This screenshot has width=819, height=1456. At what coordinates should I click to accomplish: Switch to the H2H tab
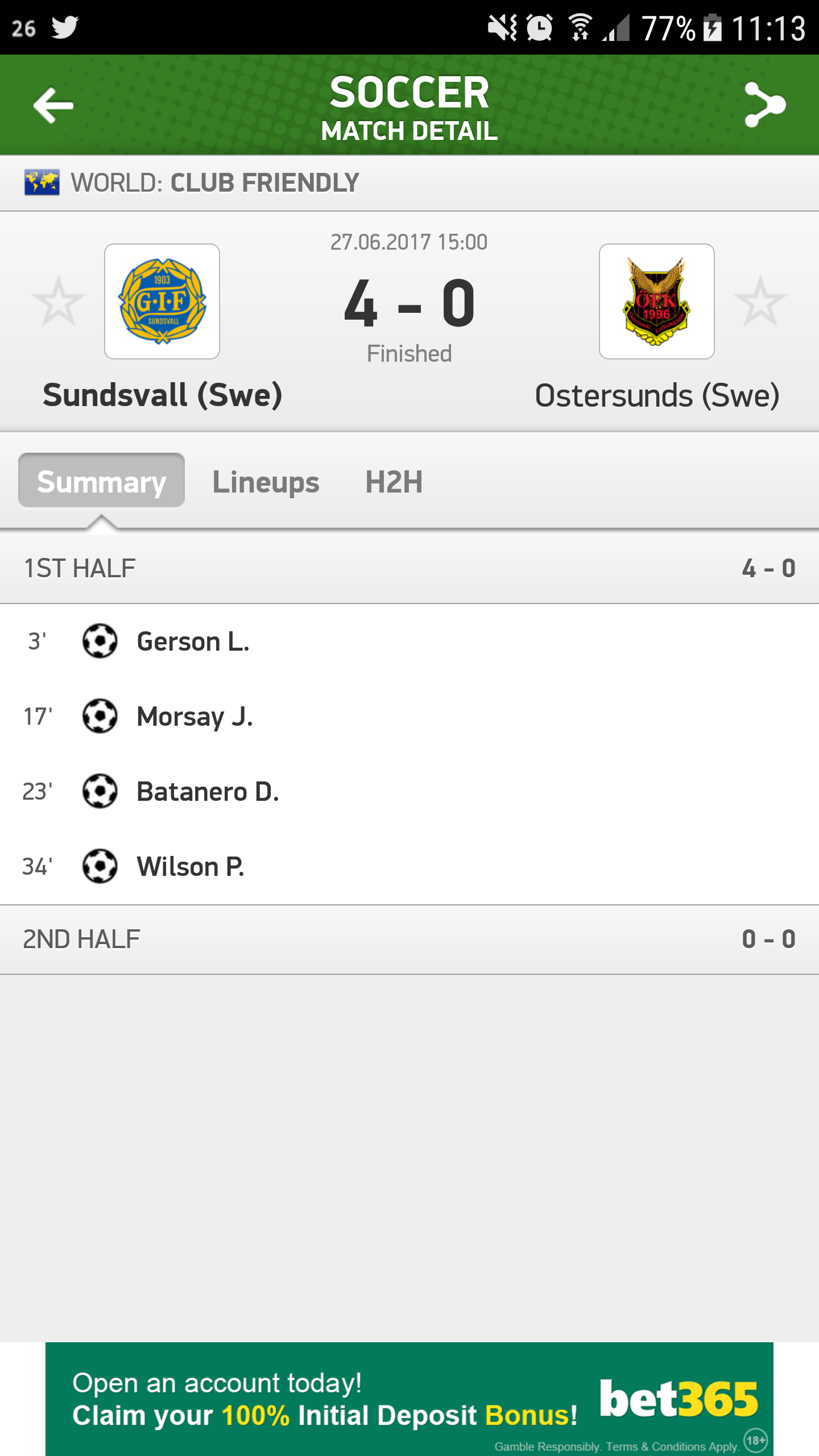tap(394, 482)
